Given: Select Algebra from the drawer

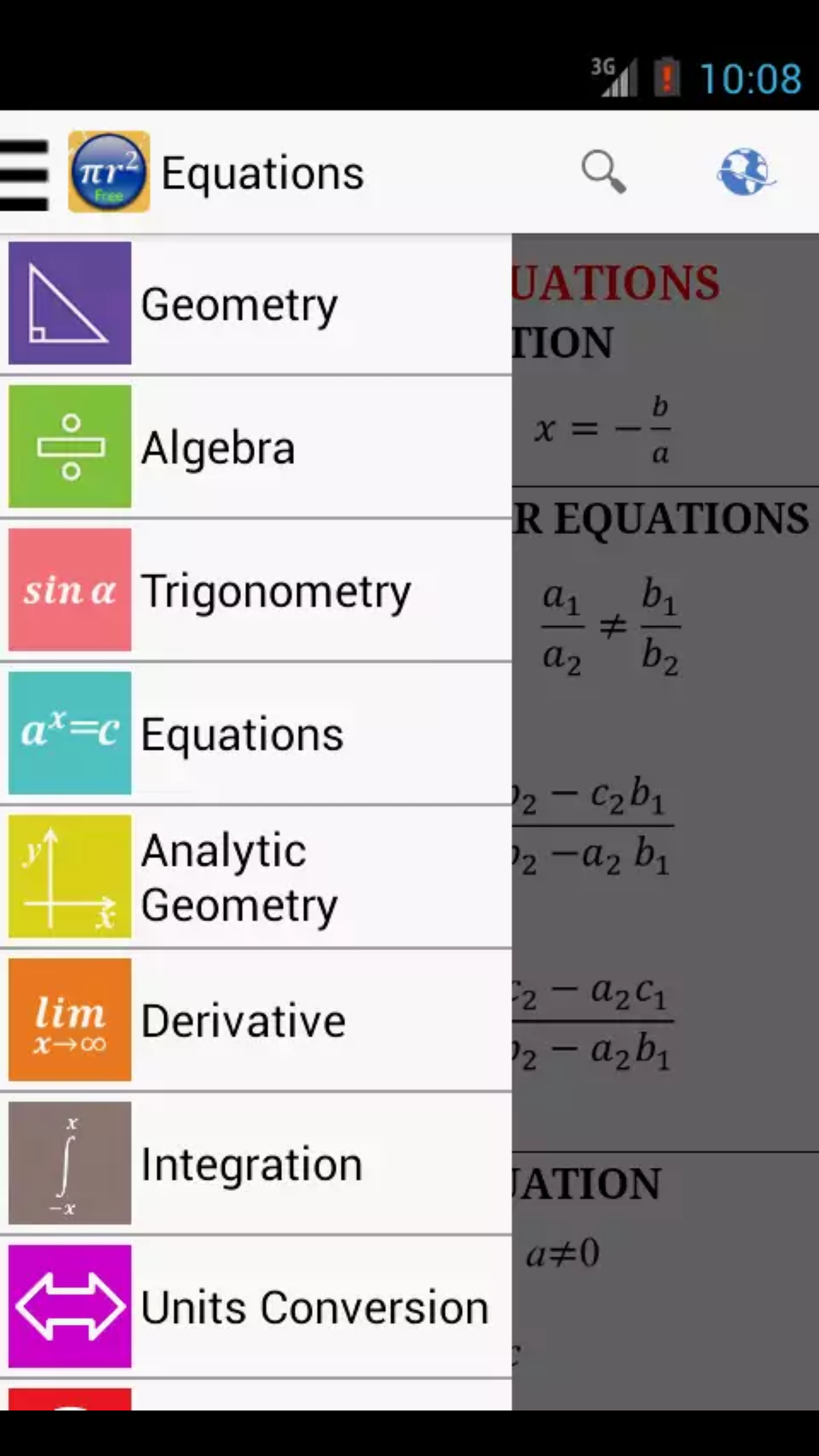Looking at the screenshot, I should (256, 447).
